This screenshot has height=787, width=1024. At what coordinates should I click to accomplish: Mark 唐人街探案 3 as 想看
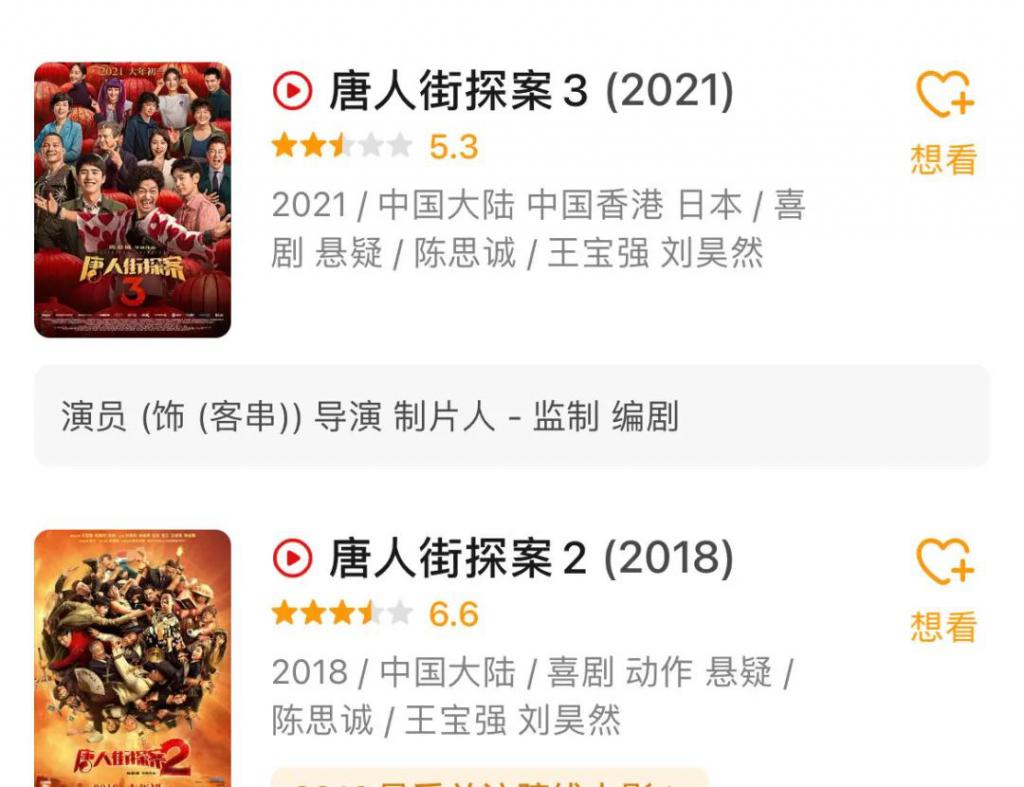tap(943, 120)
